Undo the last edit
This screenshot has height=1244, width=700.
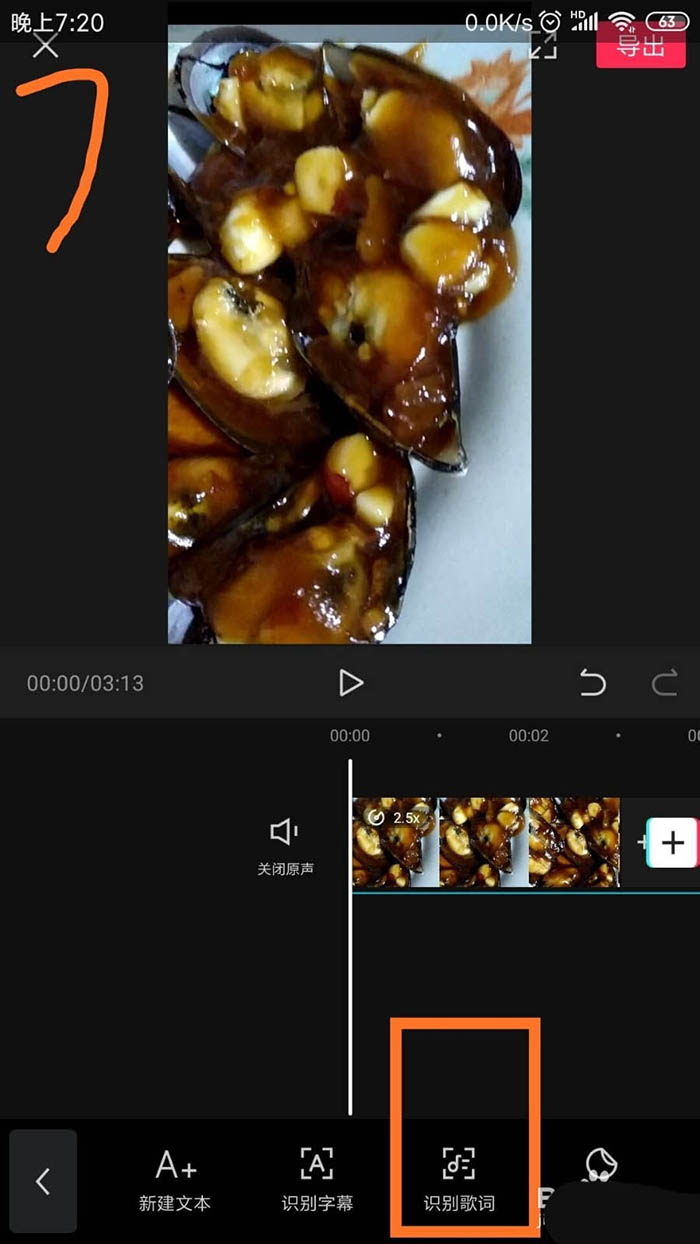[593, 683]
